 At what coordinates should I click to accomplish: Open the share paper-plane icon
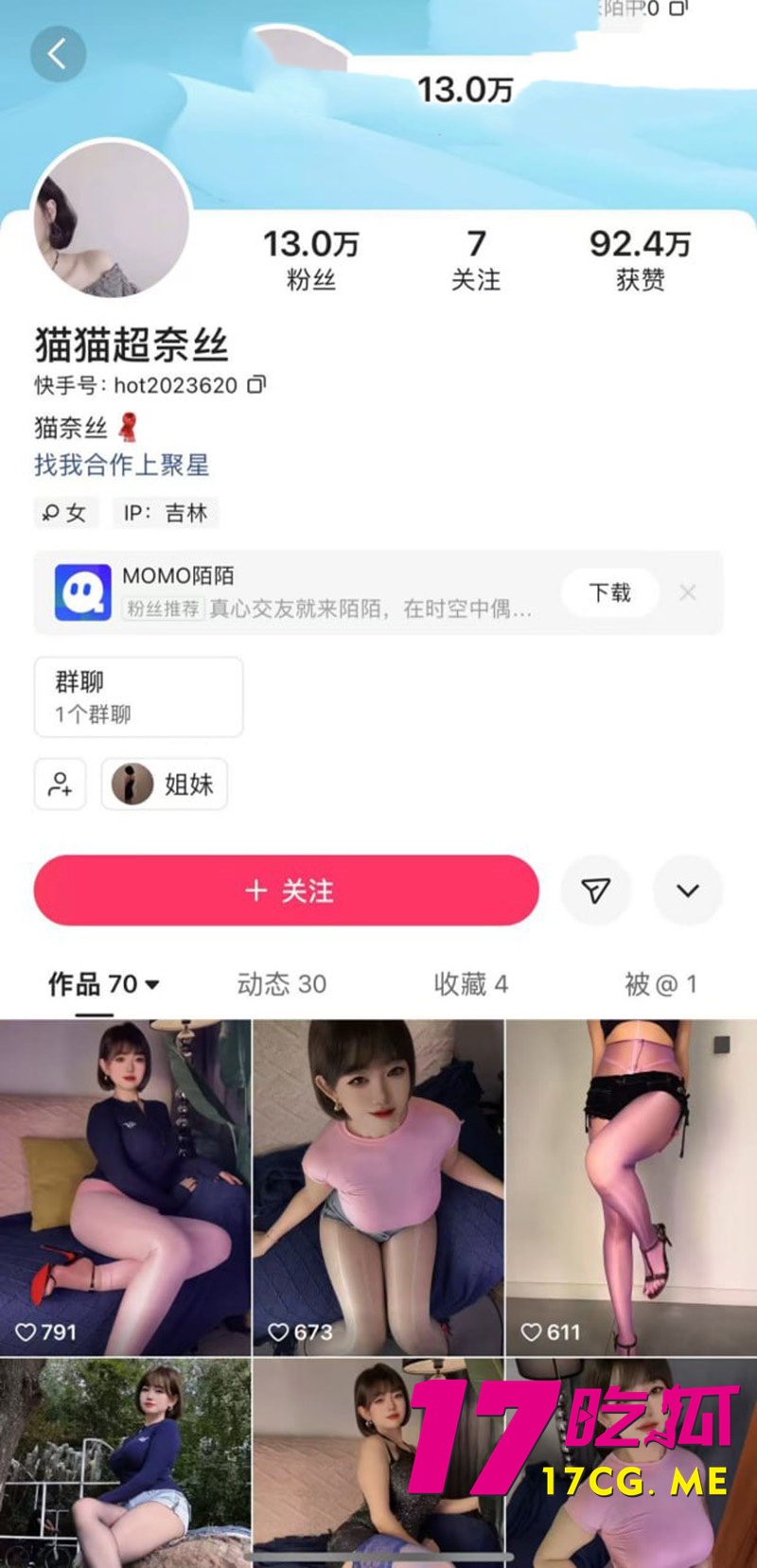[596, 890]
